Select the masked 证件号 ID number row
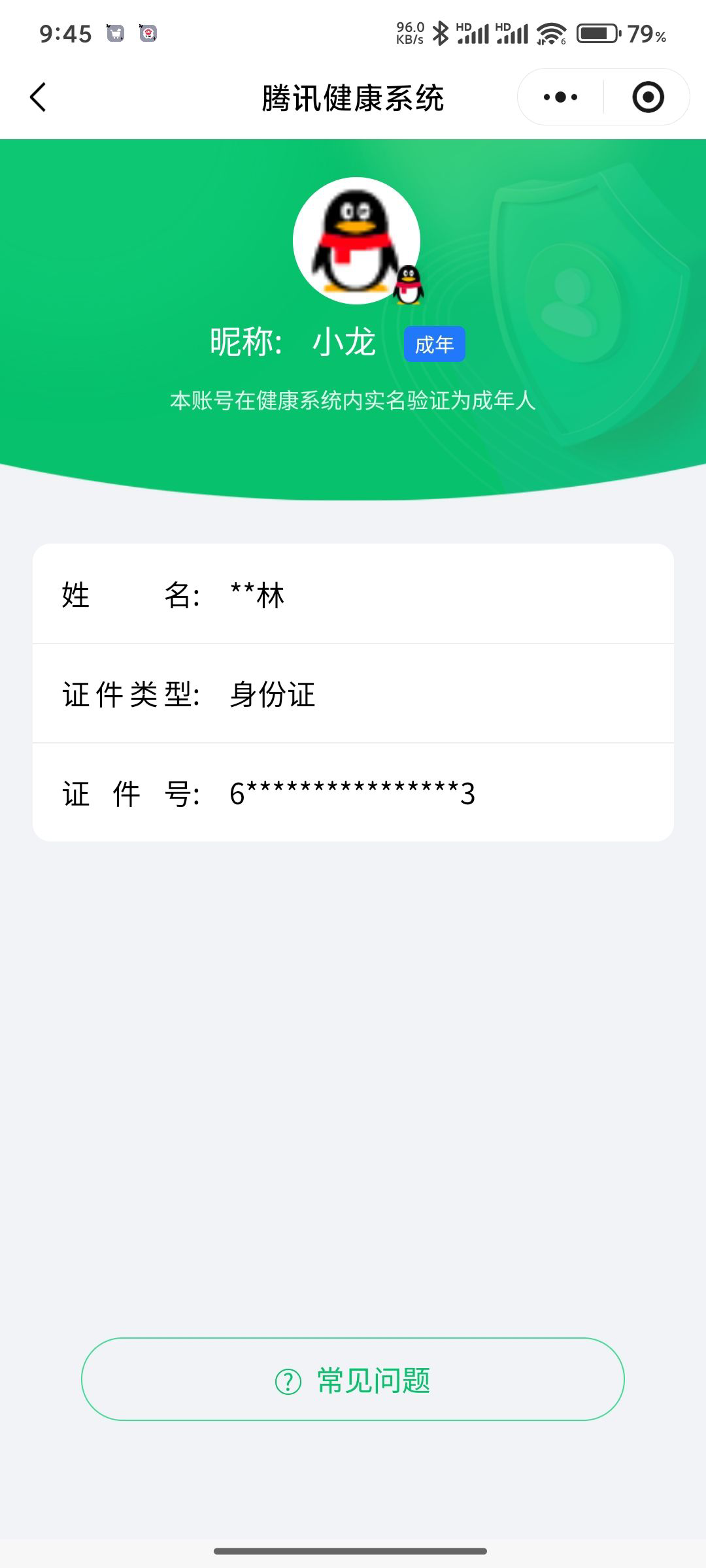This screenshot has width=706, height=1568. pos(353,794)
